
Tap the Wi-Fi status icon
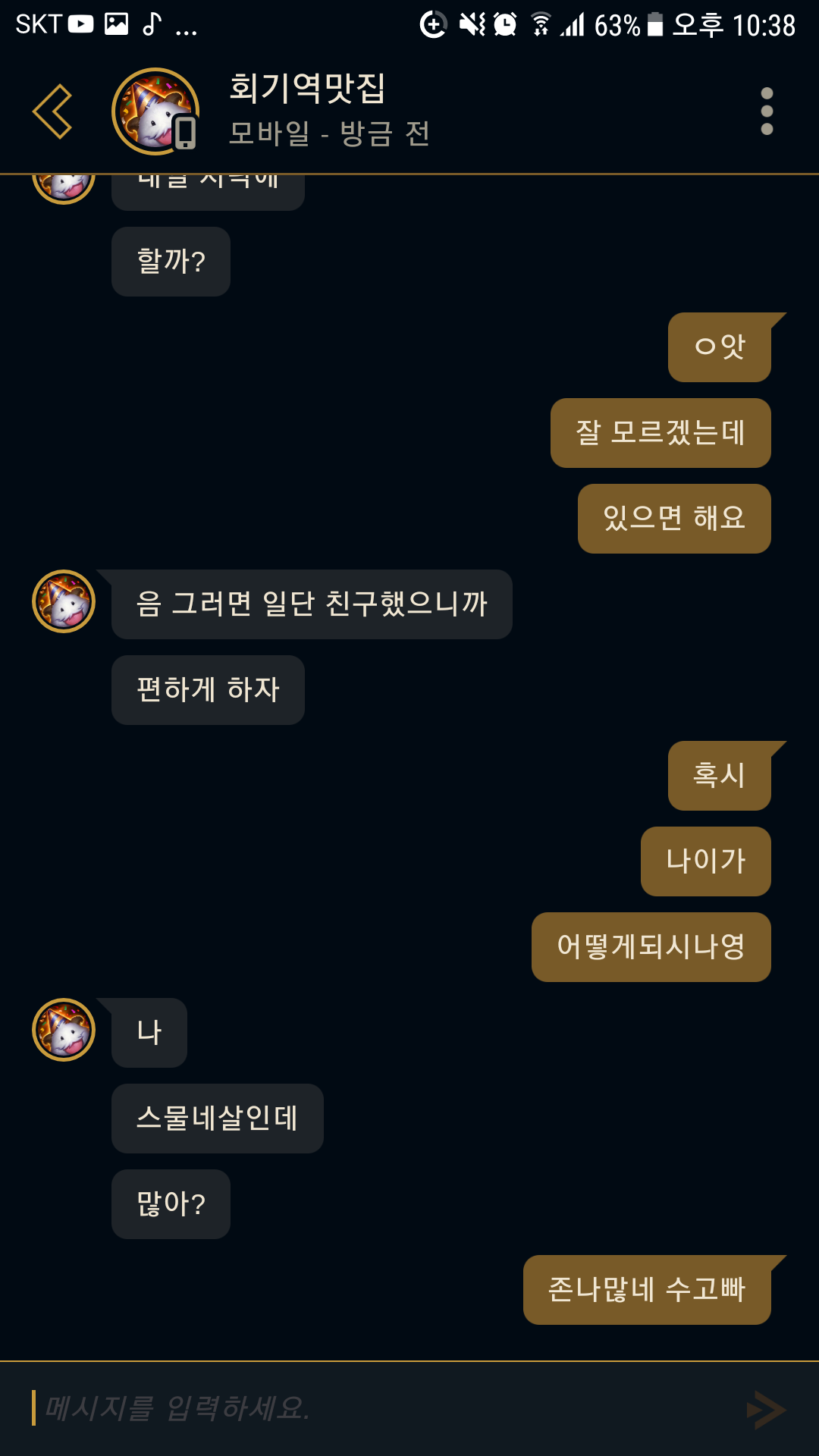541,25
